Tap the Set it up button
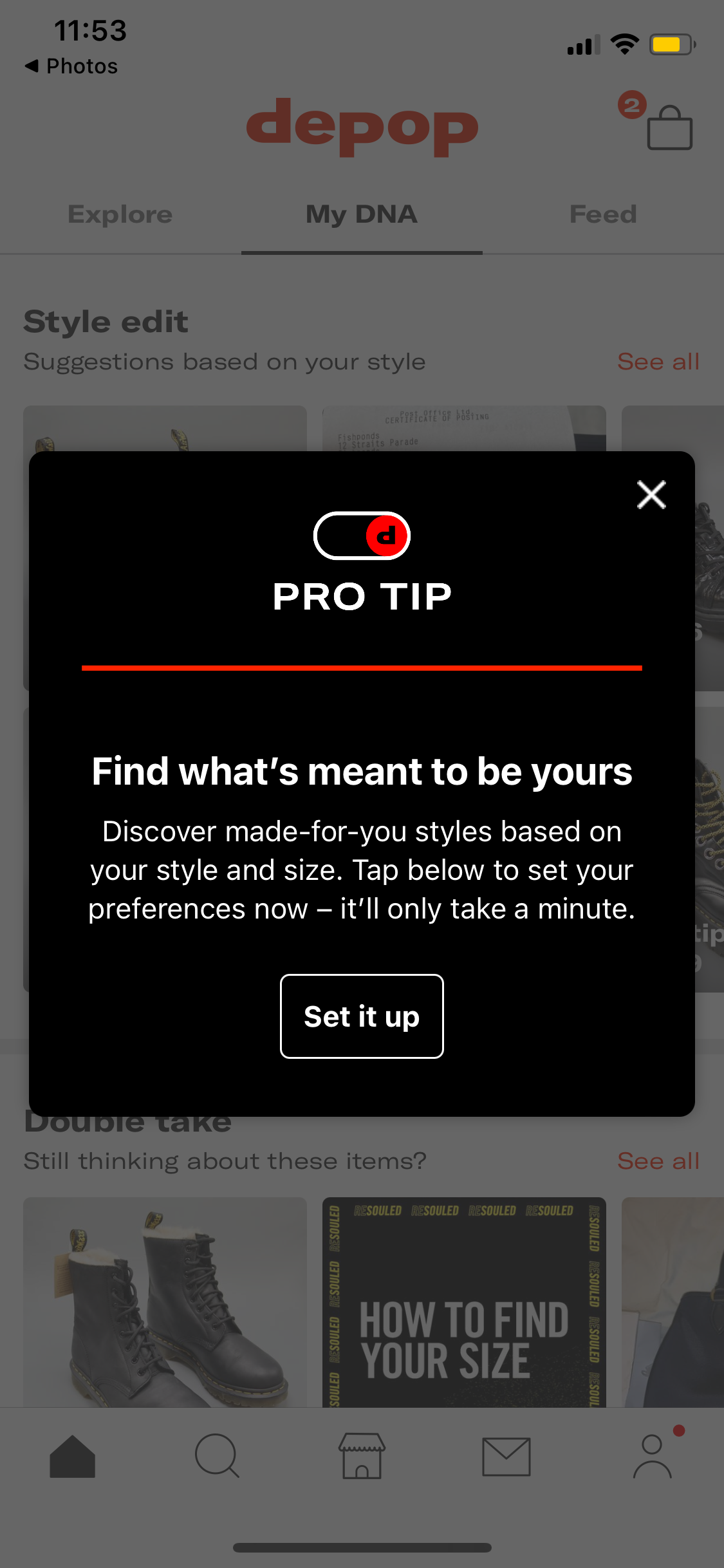Image resolution: width=724 pixels, height=1568 pixels. pyautogui.click(x=362, y=1016)
